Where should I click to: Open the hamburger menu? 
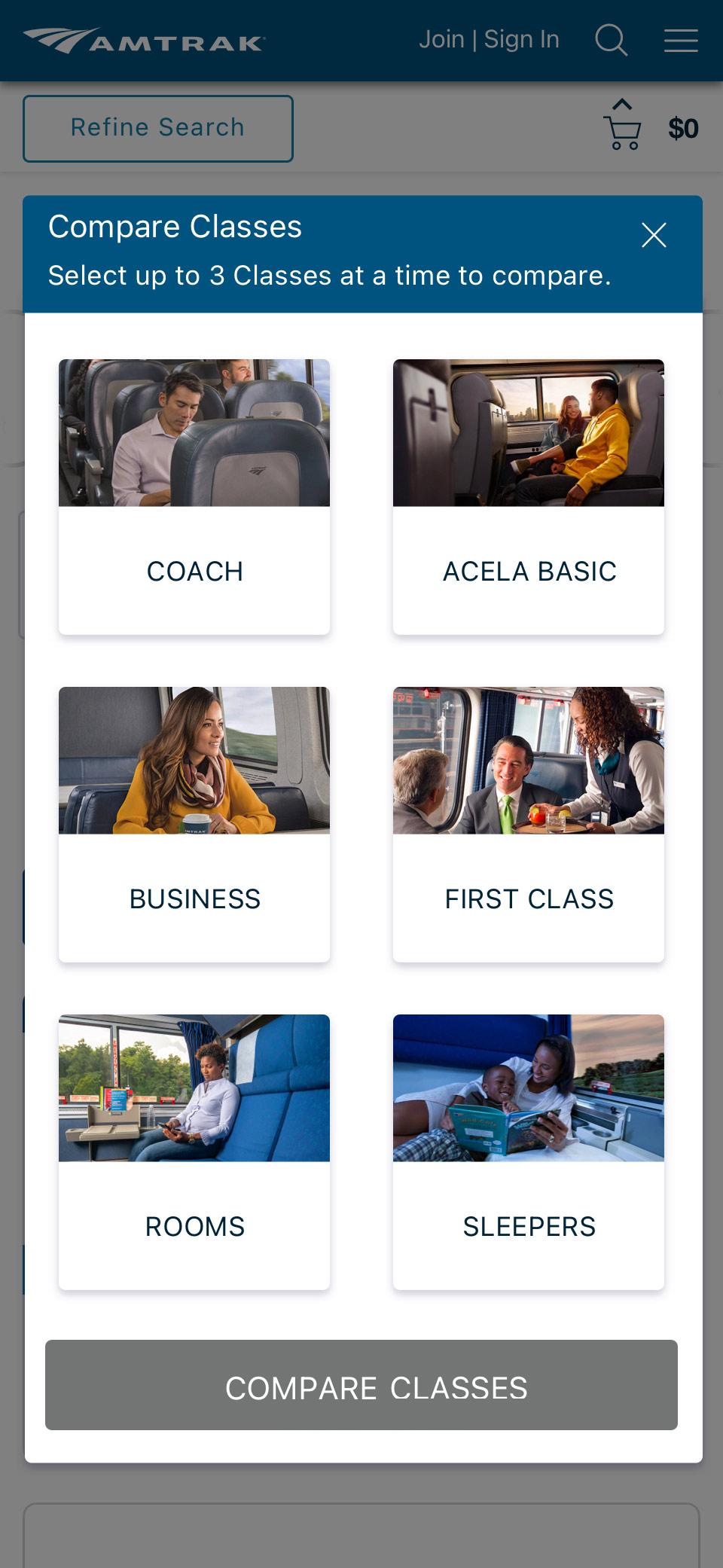[x=681, y=40]
